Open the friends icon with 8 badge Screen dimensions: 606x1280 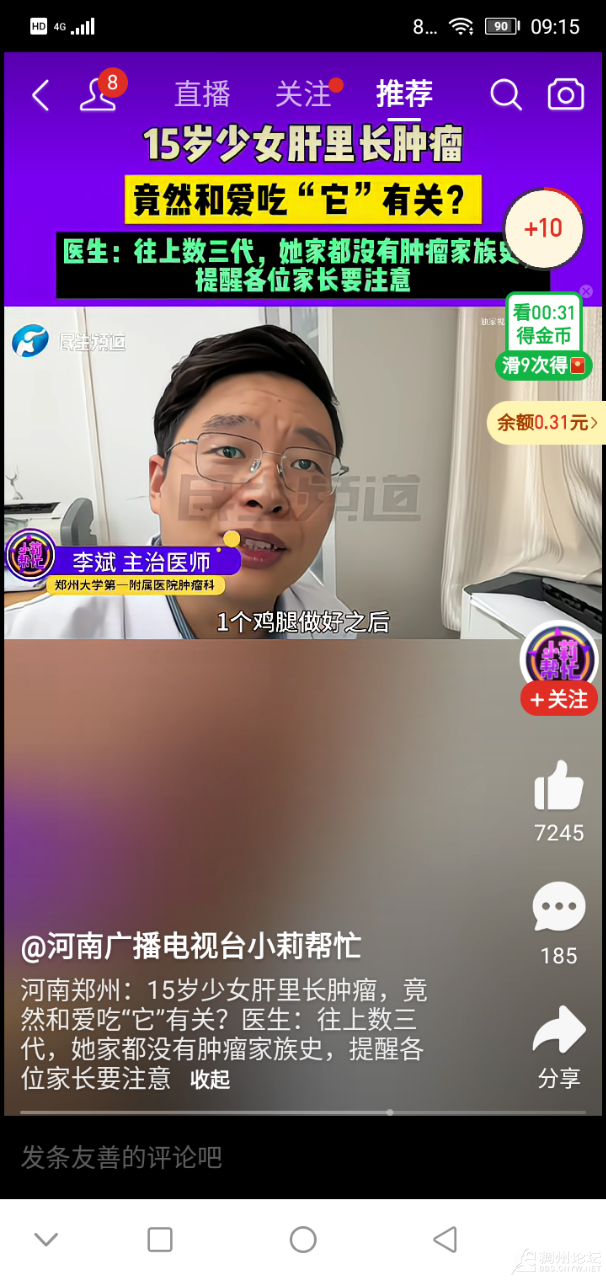(x=99, y=94)
